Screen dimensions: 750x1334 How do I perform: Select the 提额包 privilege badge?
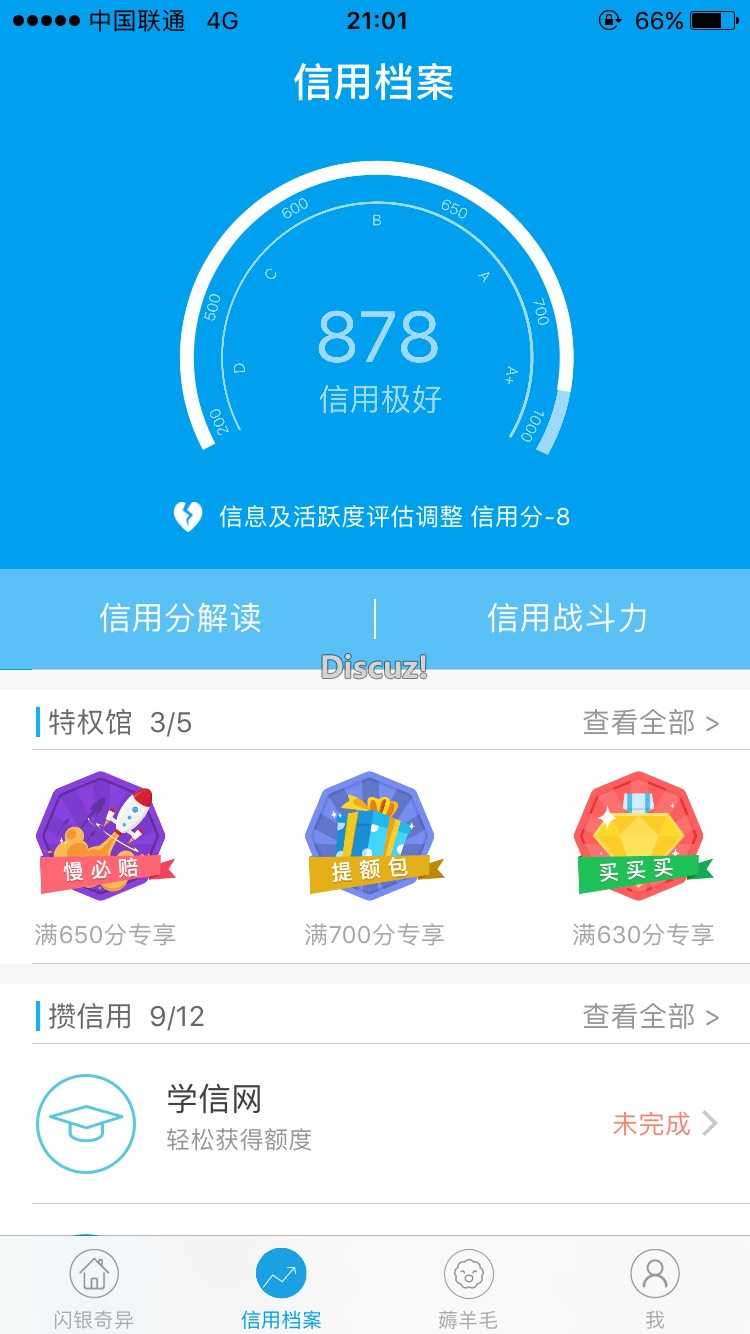[373, 837]
